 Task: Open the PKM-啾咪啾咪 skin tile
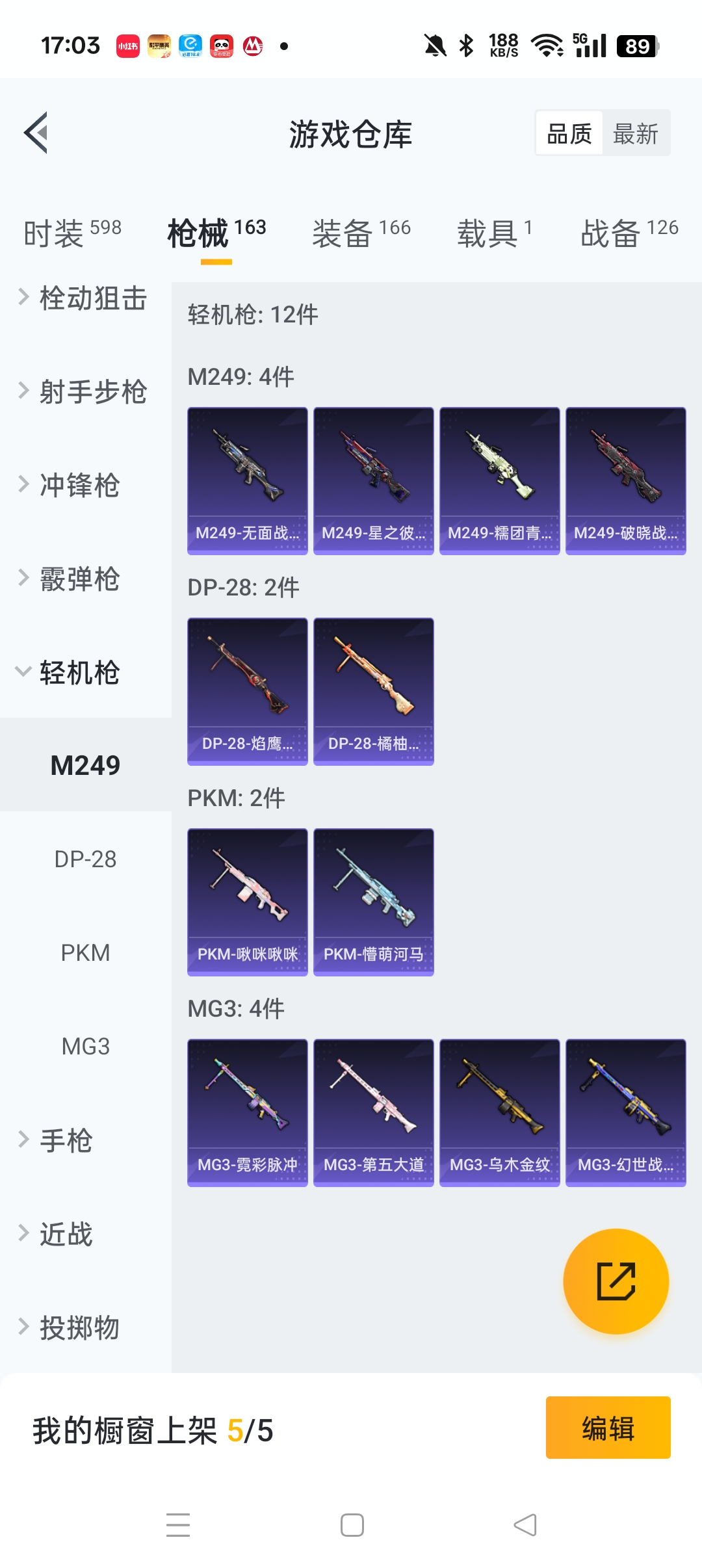247,902
